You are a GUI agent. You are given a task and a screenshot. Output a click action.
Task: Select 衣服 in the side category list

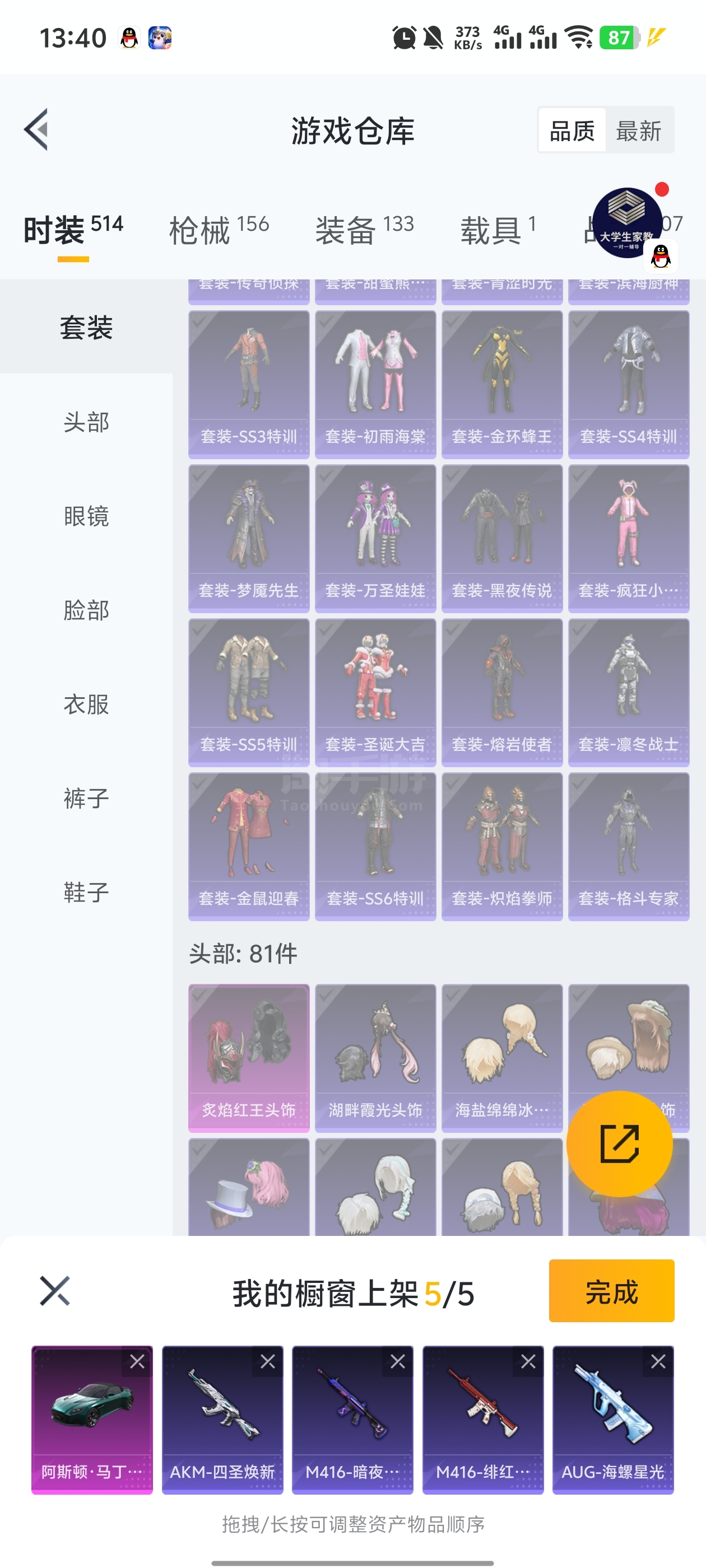(86, 704)
